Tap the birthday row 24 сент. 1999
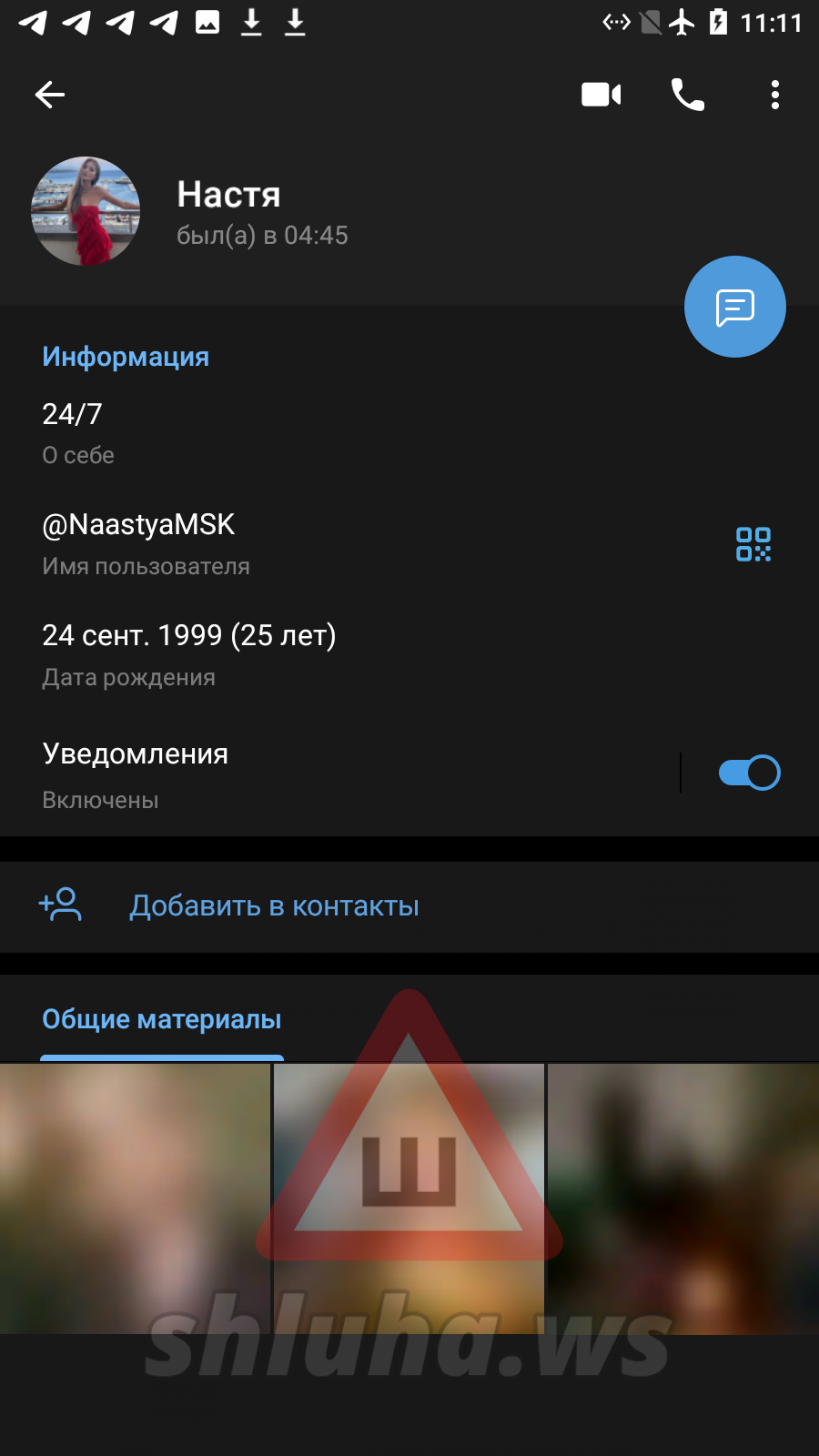 273,653
